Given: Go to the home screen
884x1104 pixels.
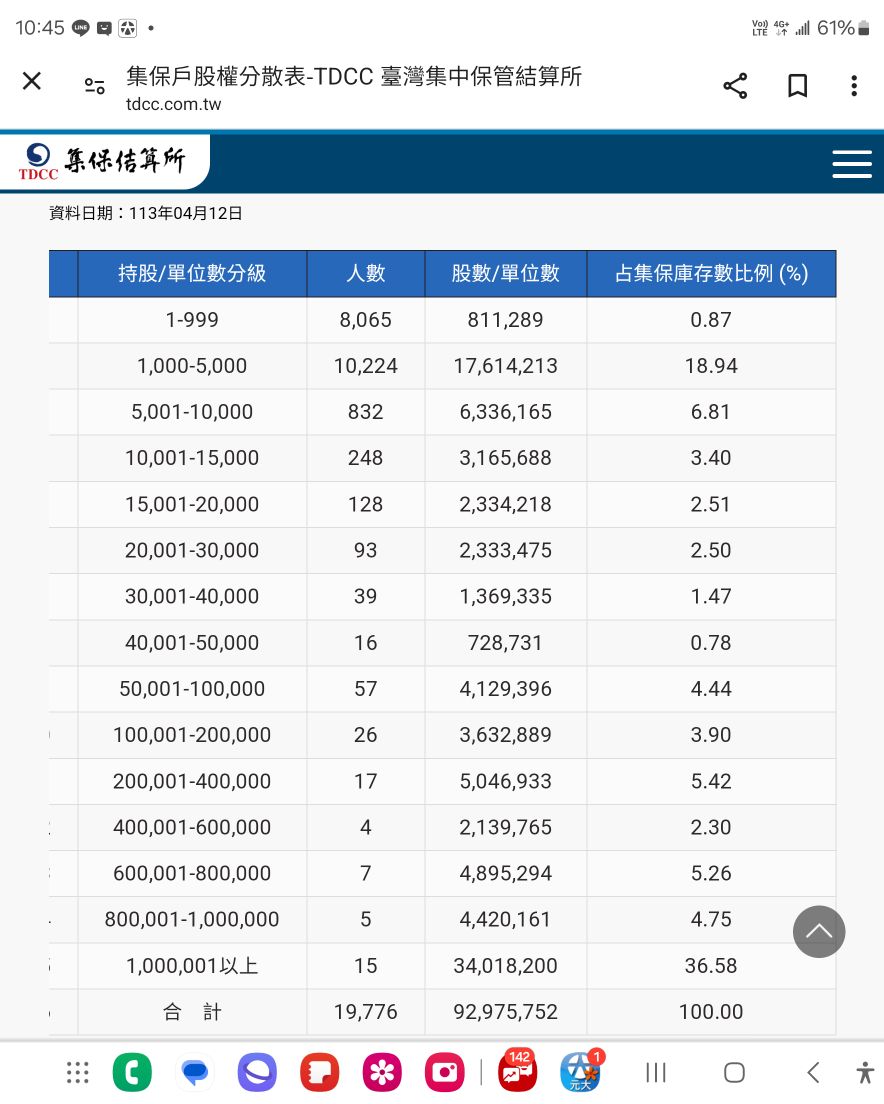Looking at the screenshot, I should (734, 1072).
